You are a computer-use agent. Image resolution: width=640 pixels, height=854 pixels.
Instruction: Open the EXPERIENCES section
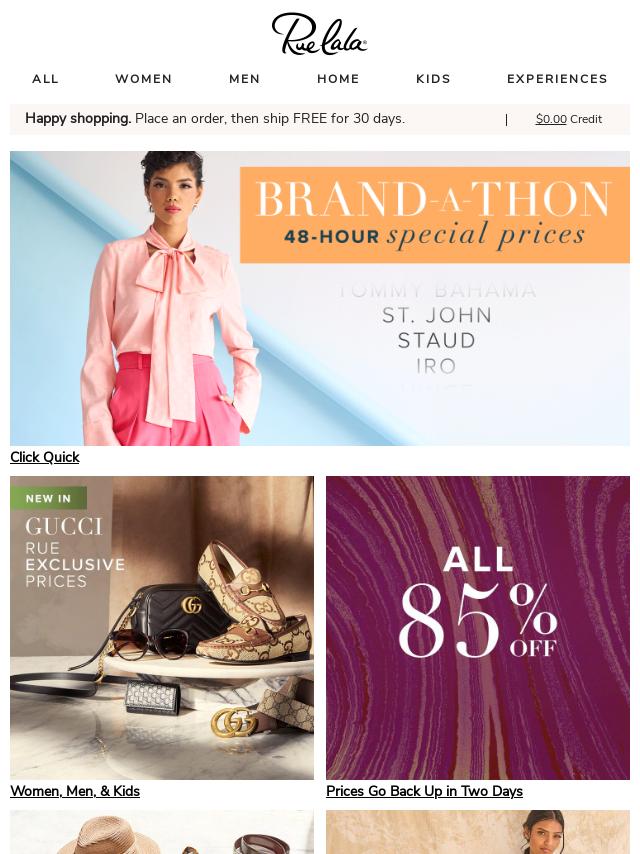point(557,79)
